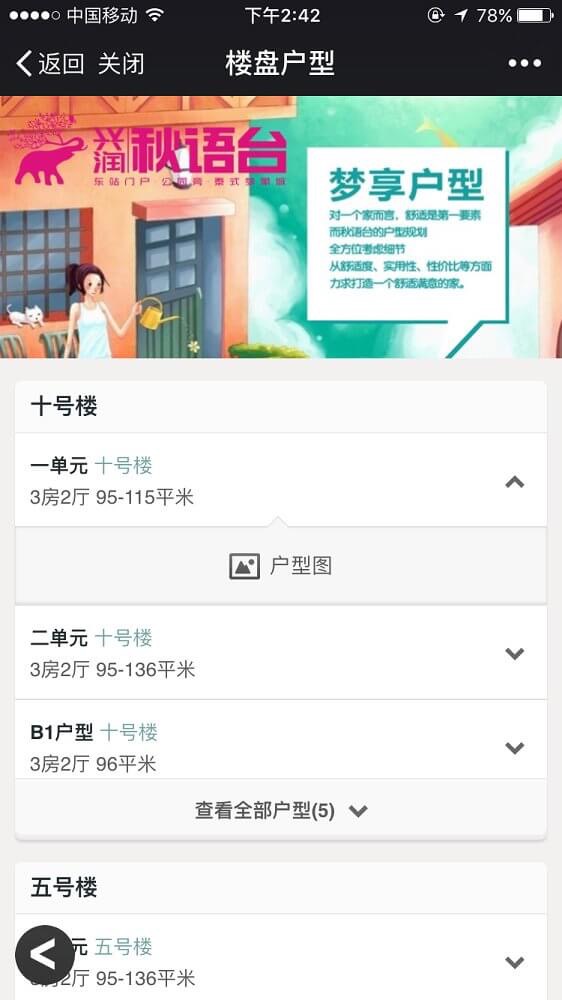The image size is (562, 1000).
Task: Tap the round floating back arrow
Action: [45, 955]
